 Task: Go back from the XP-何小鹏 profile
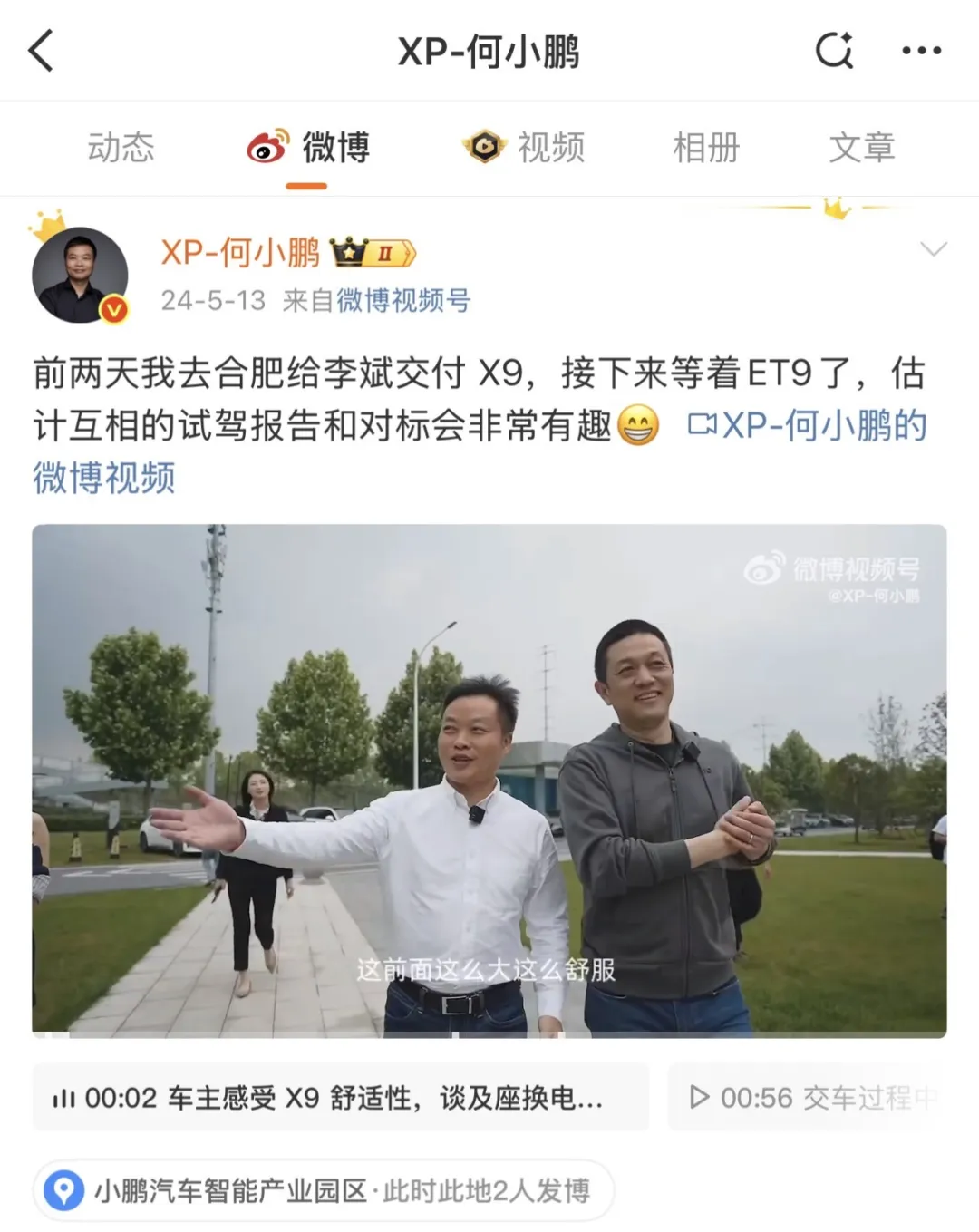(42, 51)
